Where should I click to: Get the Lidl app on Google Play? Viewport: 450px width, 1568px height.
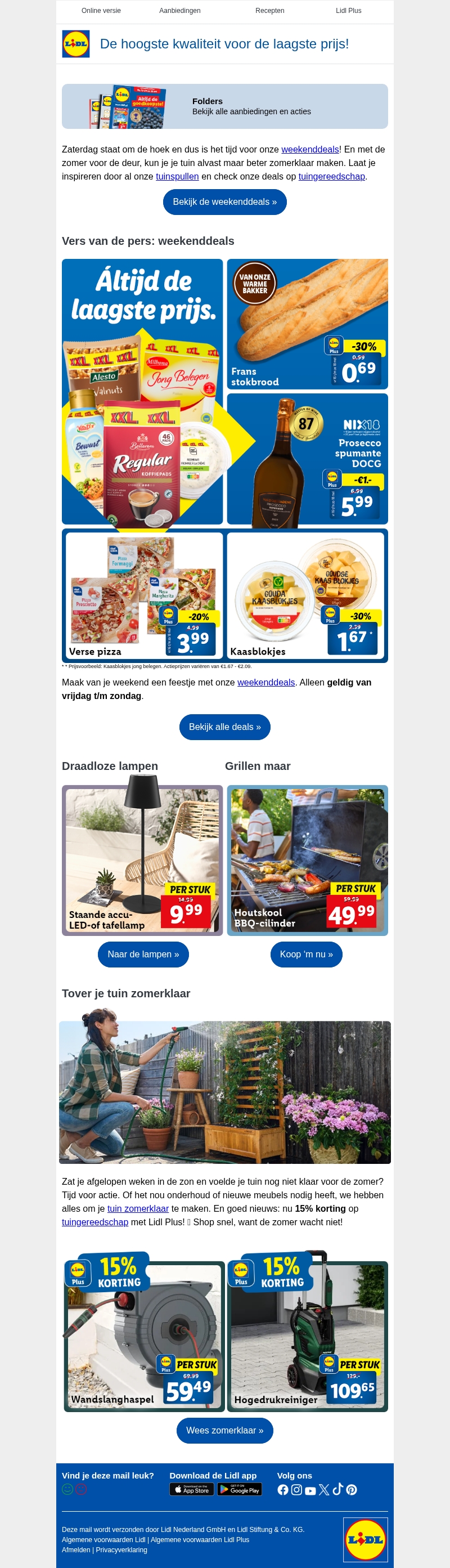(x=240, y=1489)
